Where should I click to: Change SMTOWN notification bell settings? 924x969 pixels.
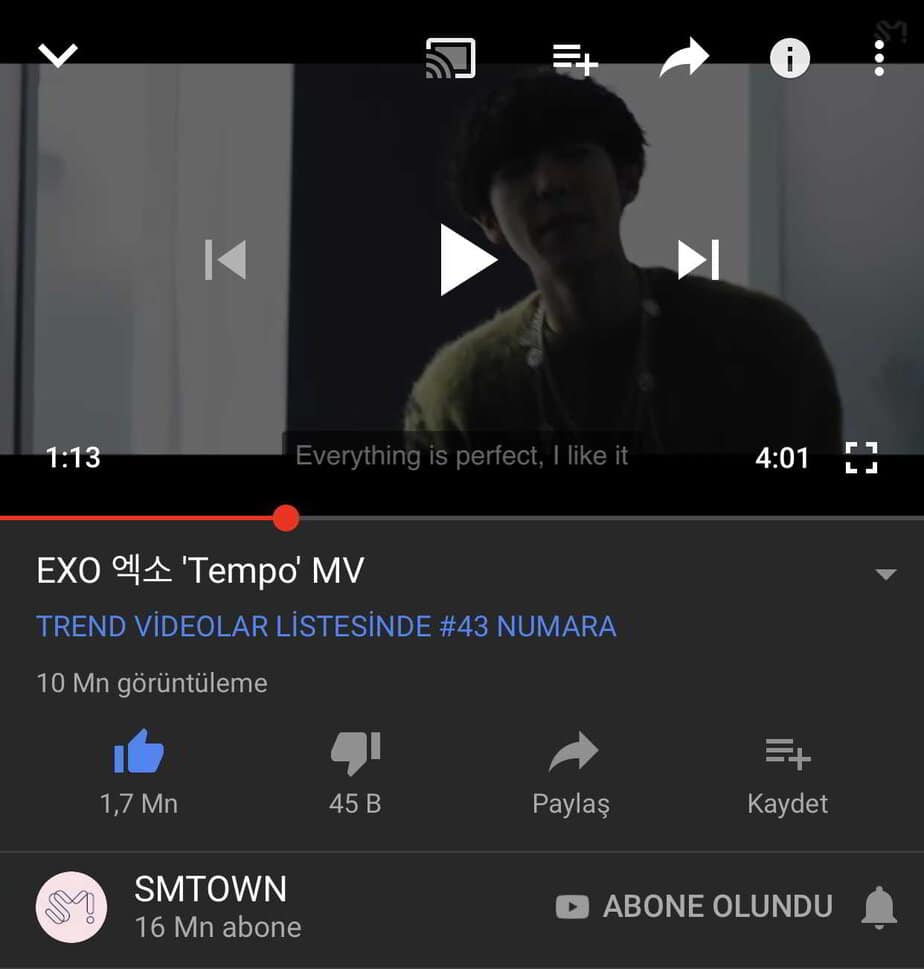879,907
